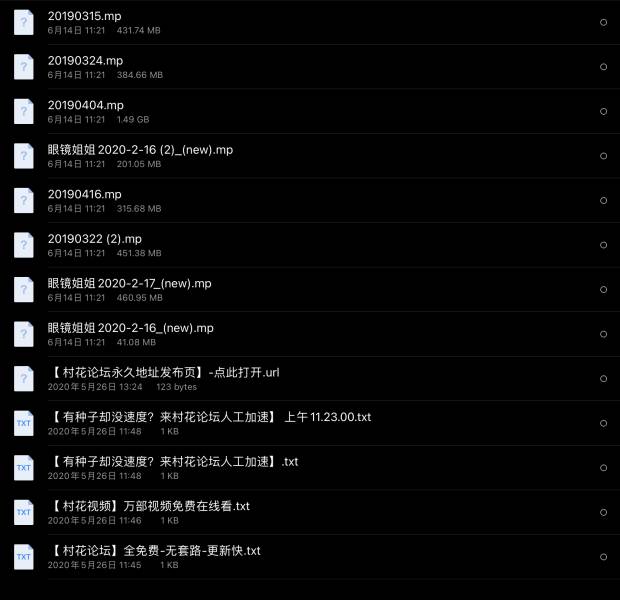Open 【村花论坛】全免费-无套路-更新快.txt
The width and height of the screenshot is (620, 600).
[154, 551]
